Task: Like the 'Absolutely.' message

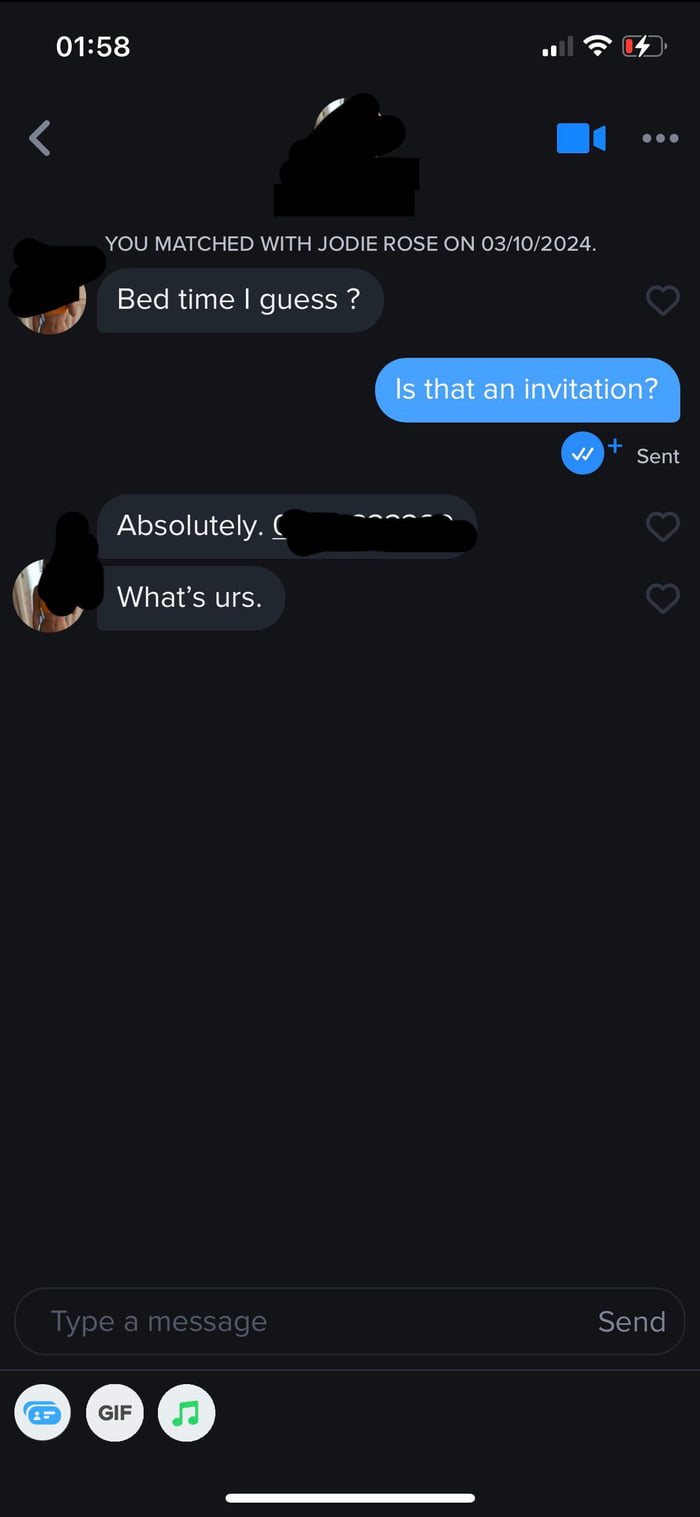Action: click(x=662, y=526)
